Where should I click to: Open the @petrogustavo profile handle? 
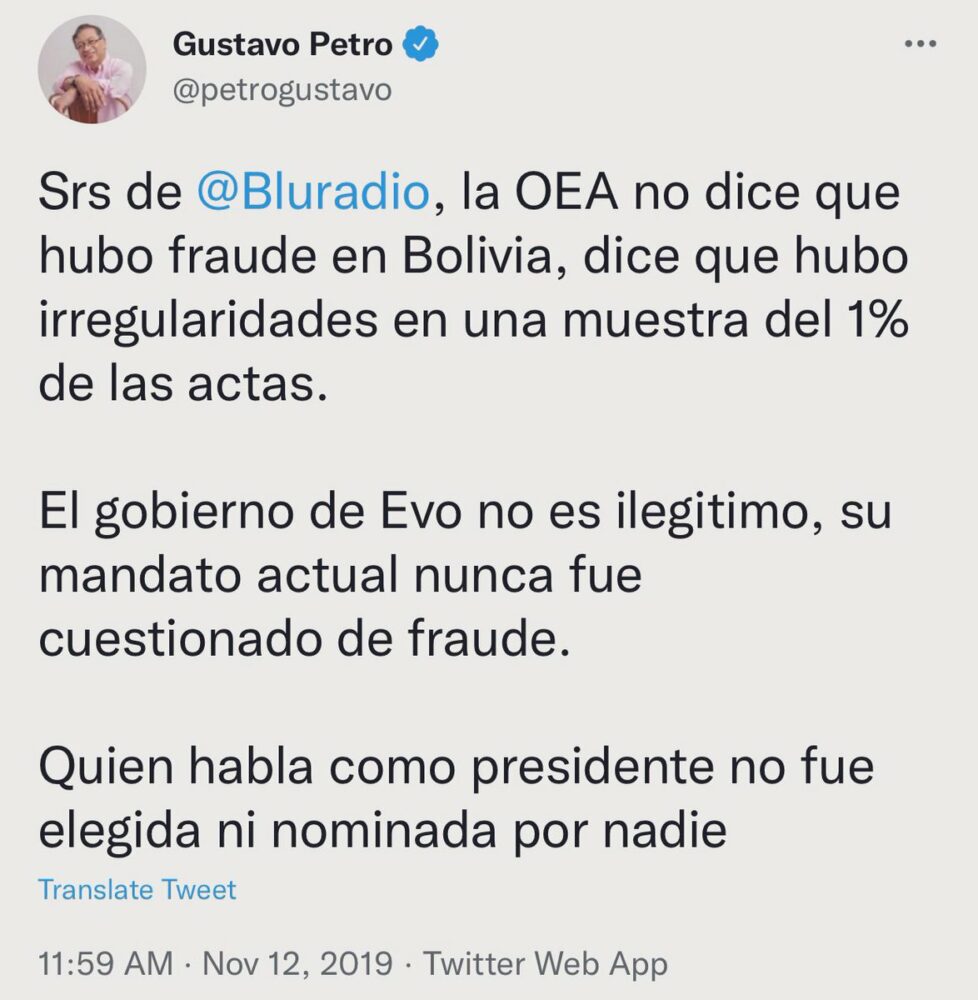pyautogui.click(x=282, y=90)
